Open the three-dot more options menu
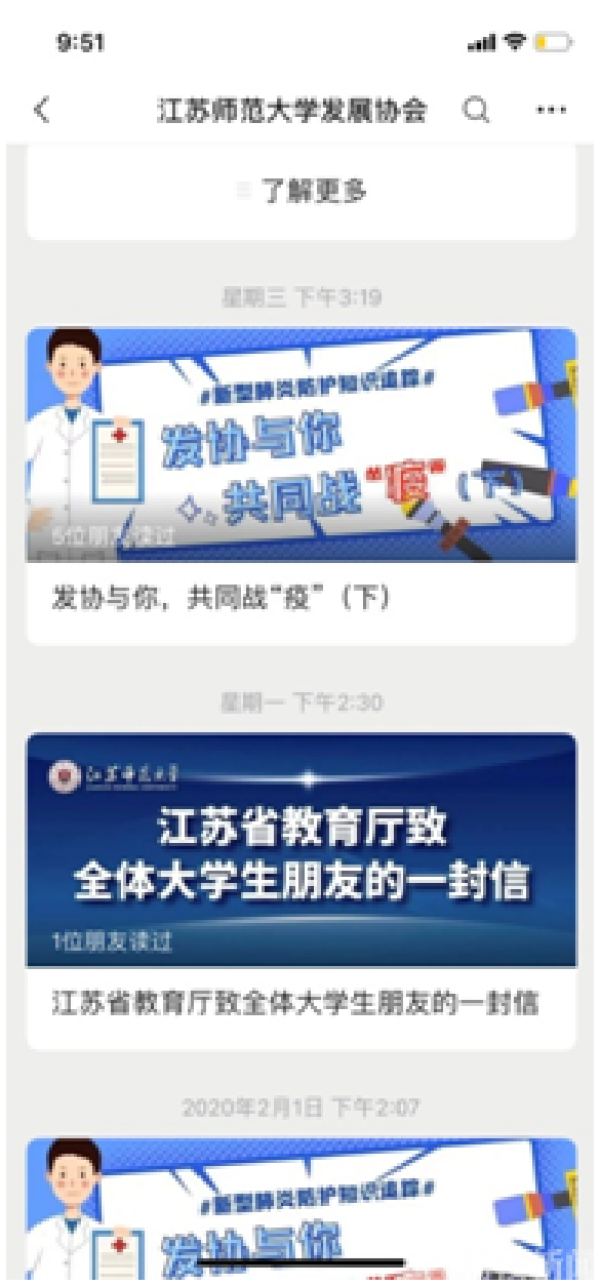The width and height of the screenshot is (600, 1286). pos(551,110)
